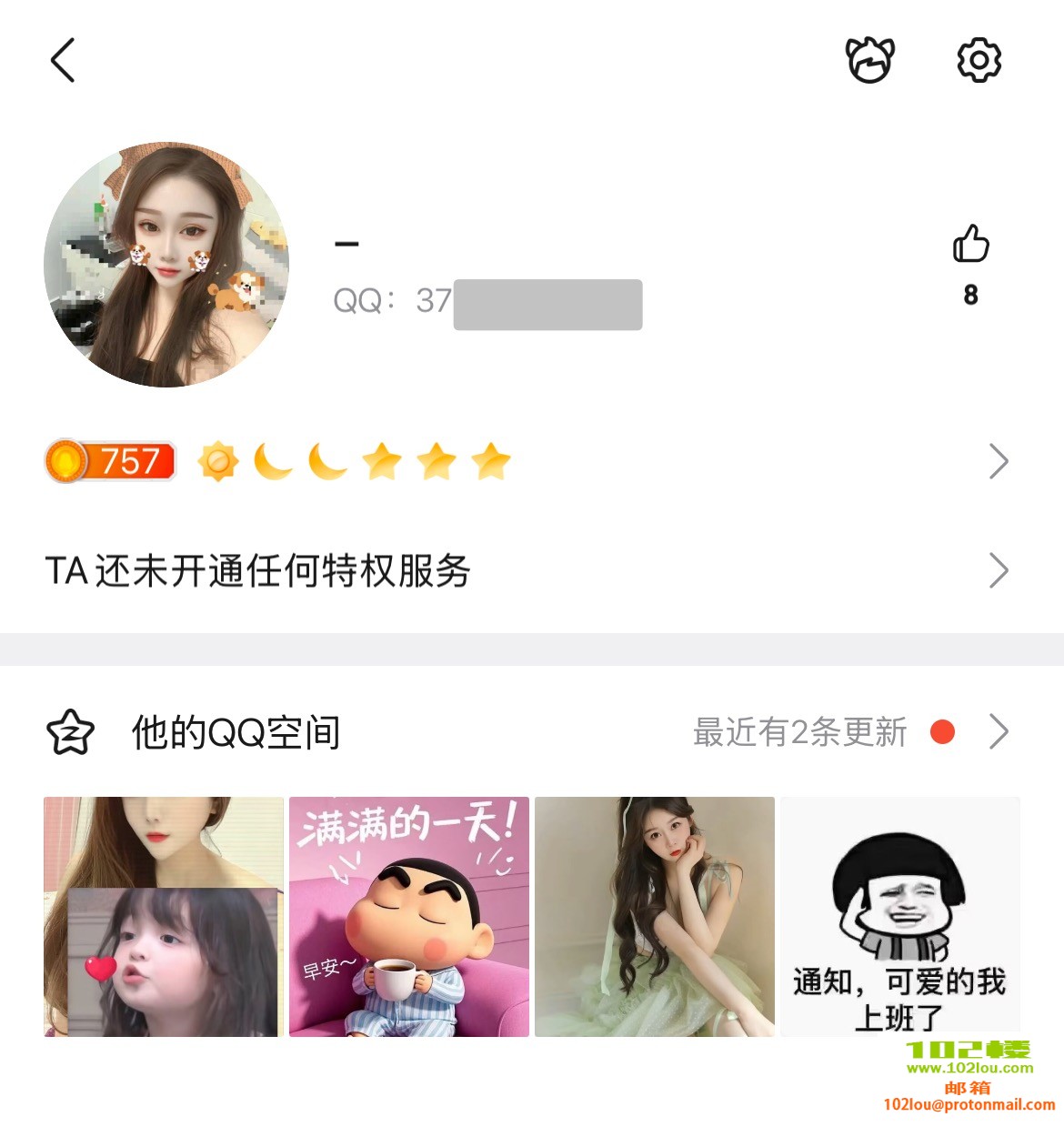
Task: Open settings via the gear icon
Action: (x=979, y=60)
